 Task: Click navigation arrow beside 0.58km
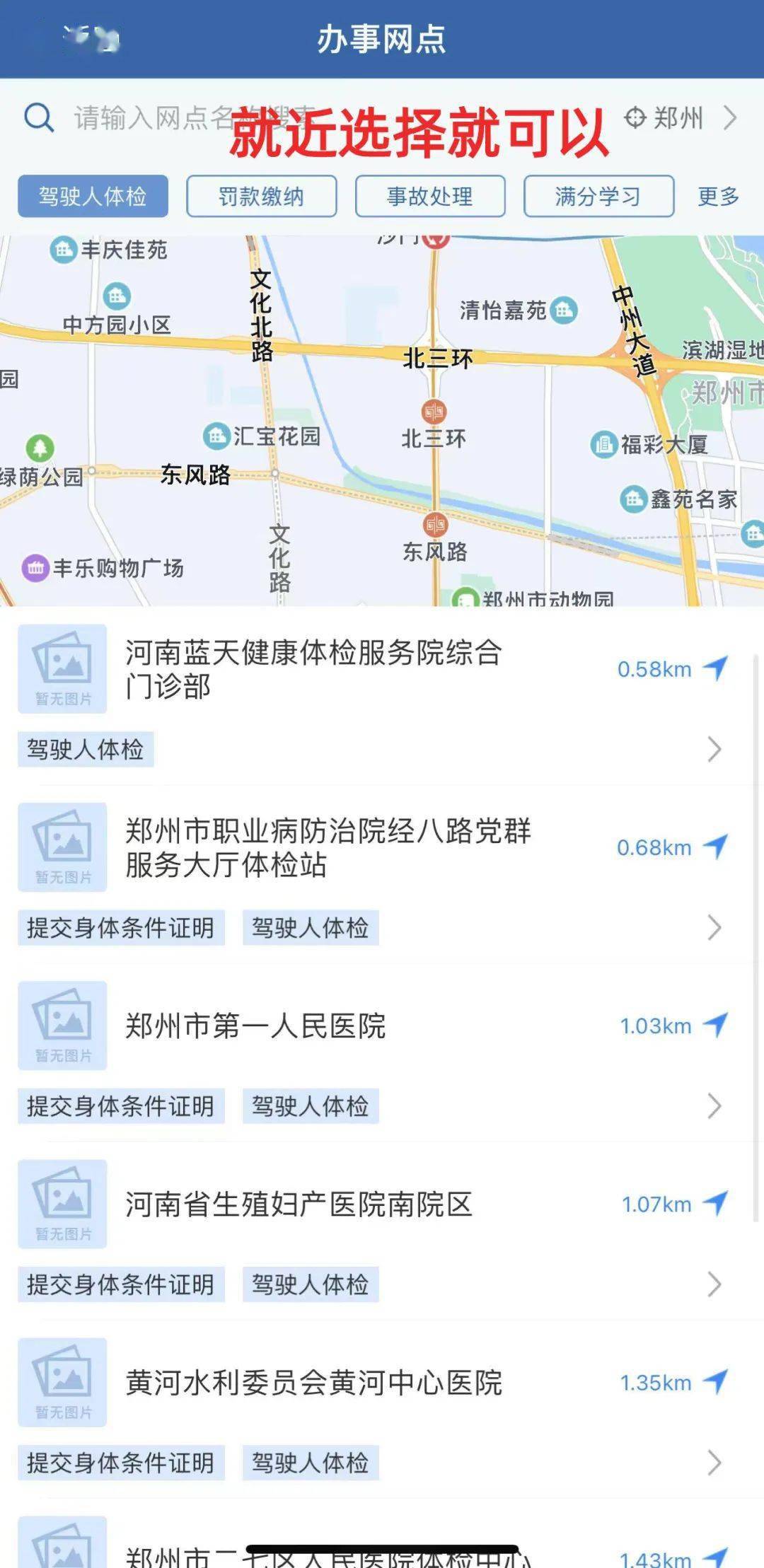(717, 670)
